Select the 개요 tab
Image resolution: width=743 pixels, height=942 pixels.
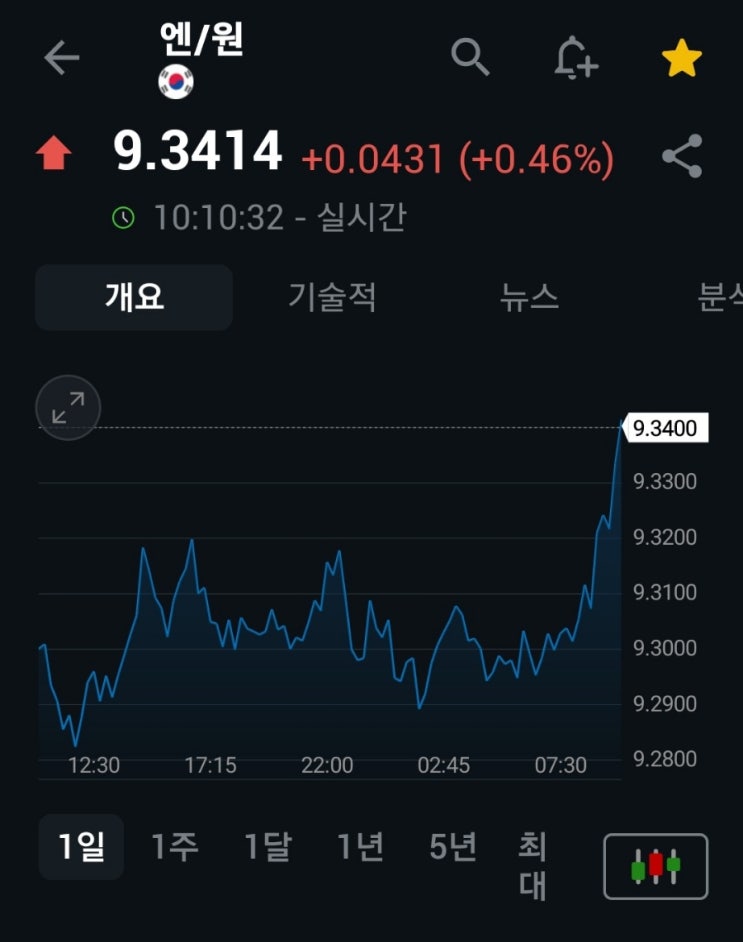click(134, 297)
